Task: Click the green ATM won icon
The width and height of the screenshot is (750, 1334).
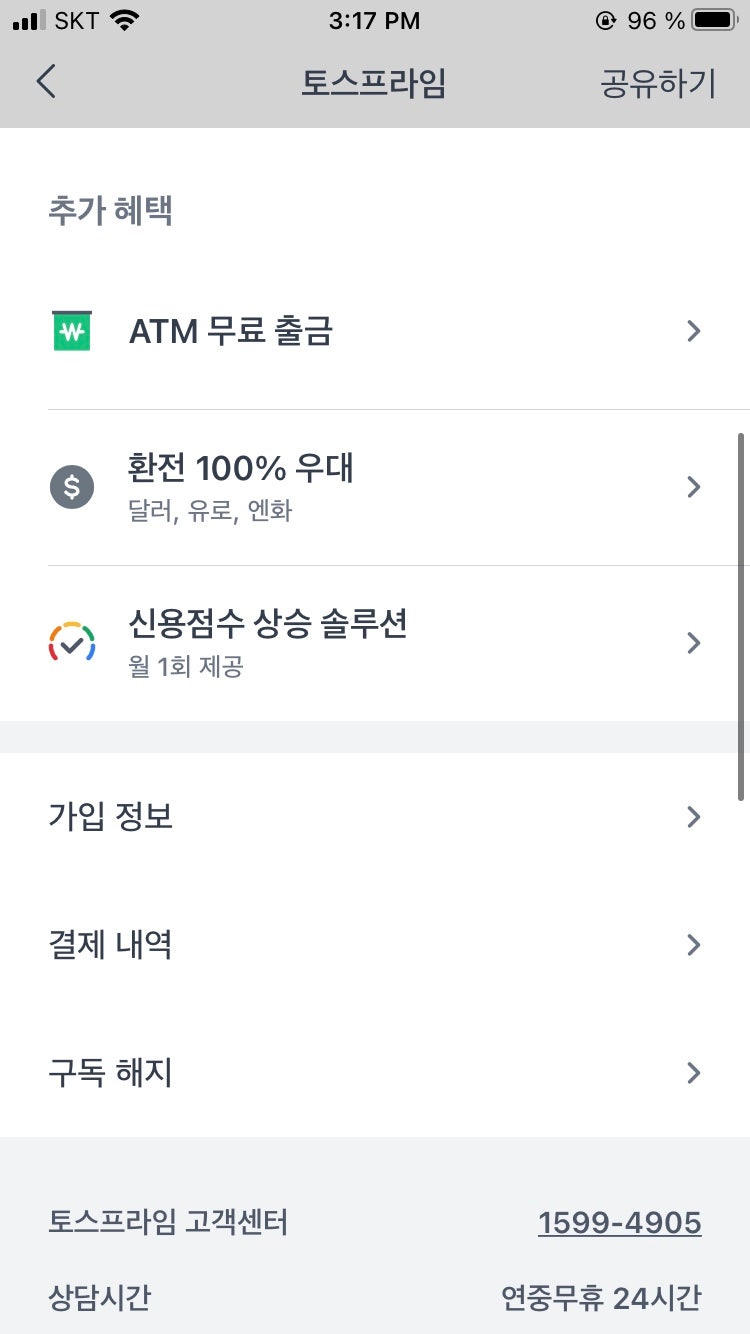Action: 71,330
